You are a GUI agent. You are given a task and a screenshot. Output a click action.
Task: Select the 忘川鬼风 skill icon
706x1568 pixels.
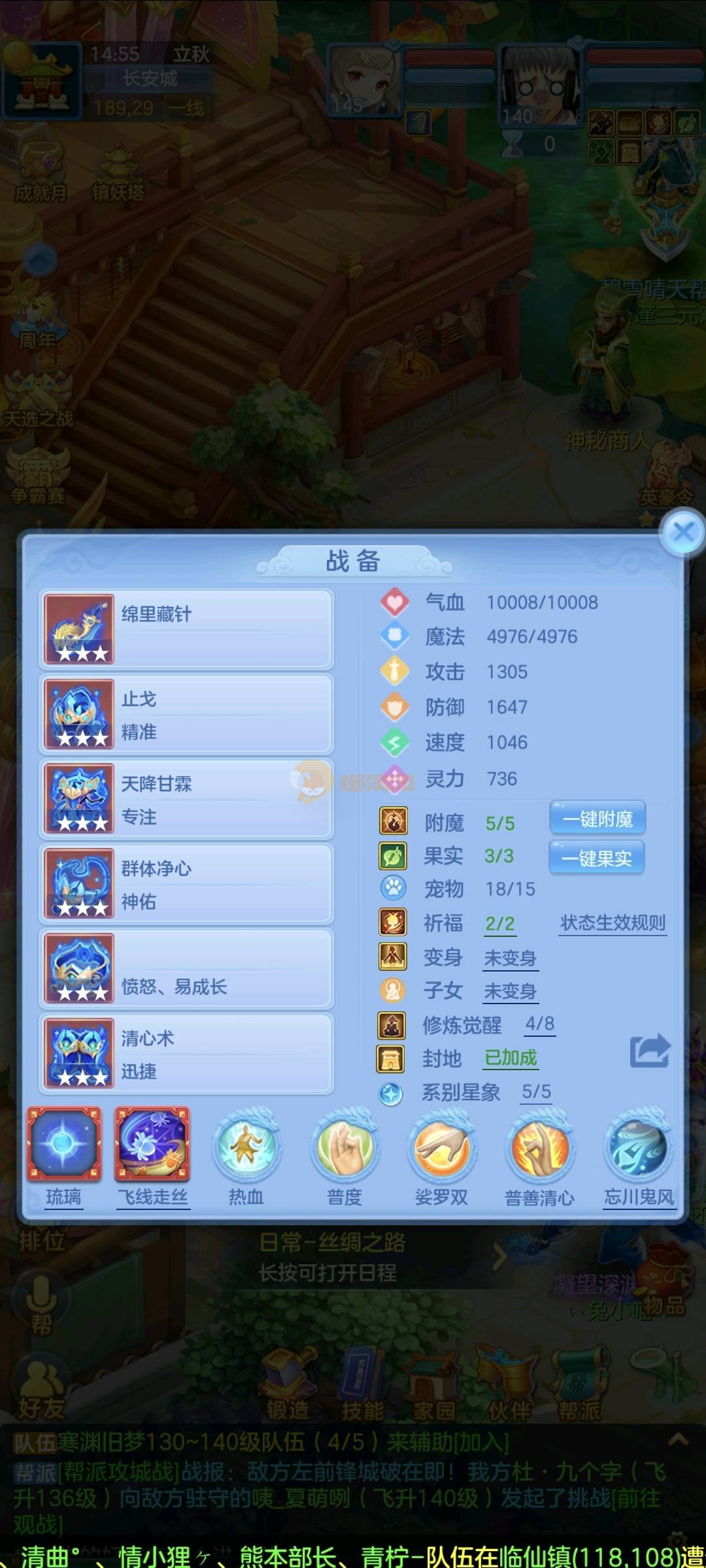639,1149
